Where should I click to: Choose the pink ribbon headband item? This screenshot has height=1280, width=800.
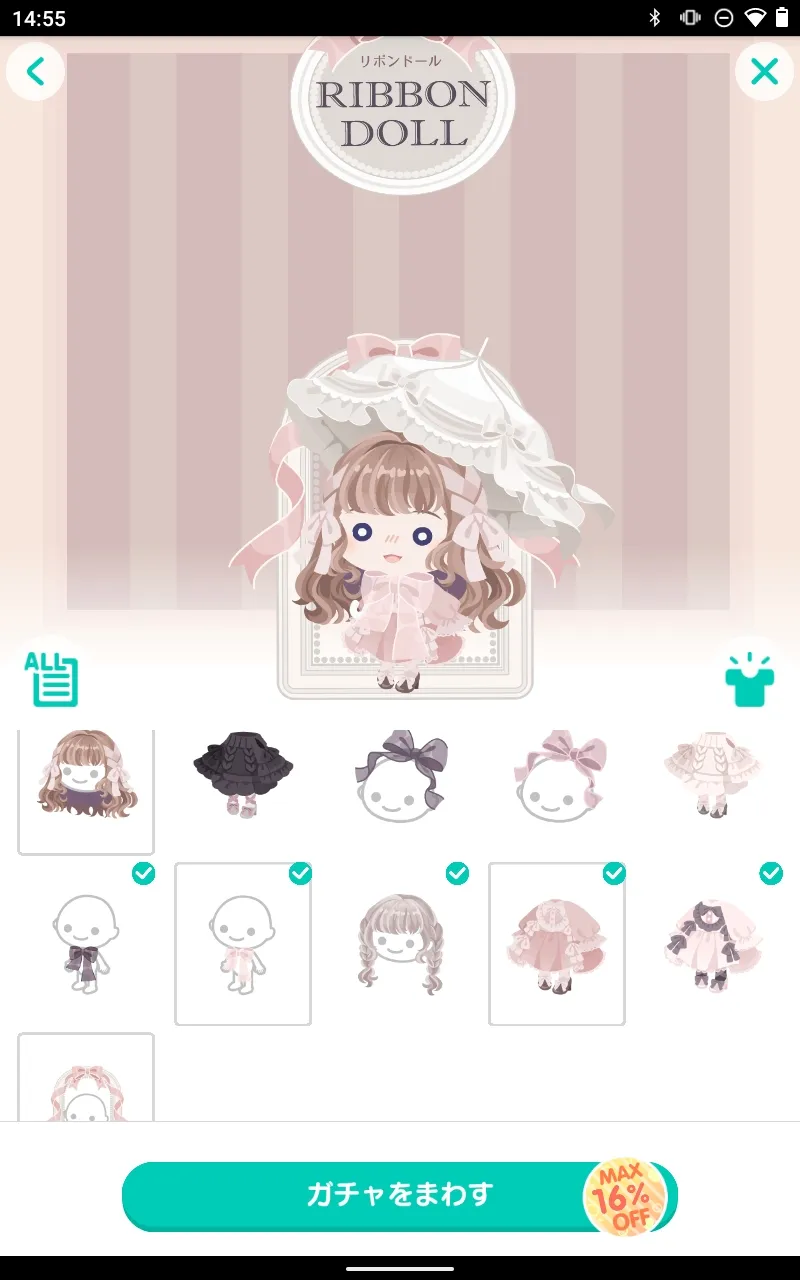(557, 775)
